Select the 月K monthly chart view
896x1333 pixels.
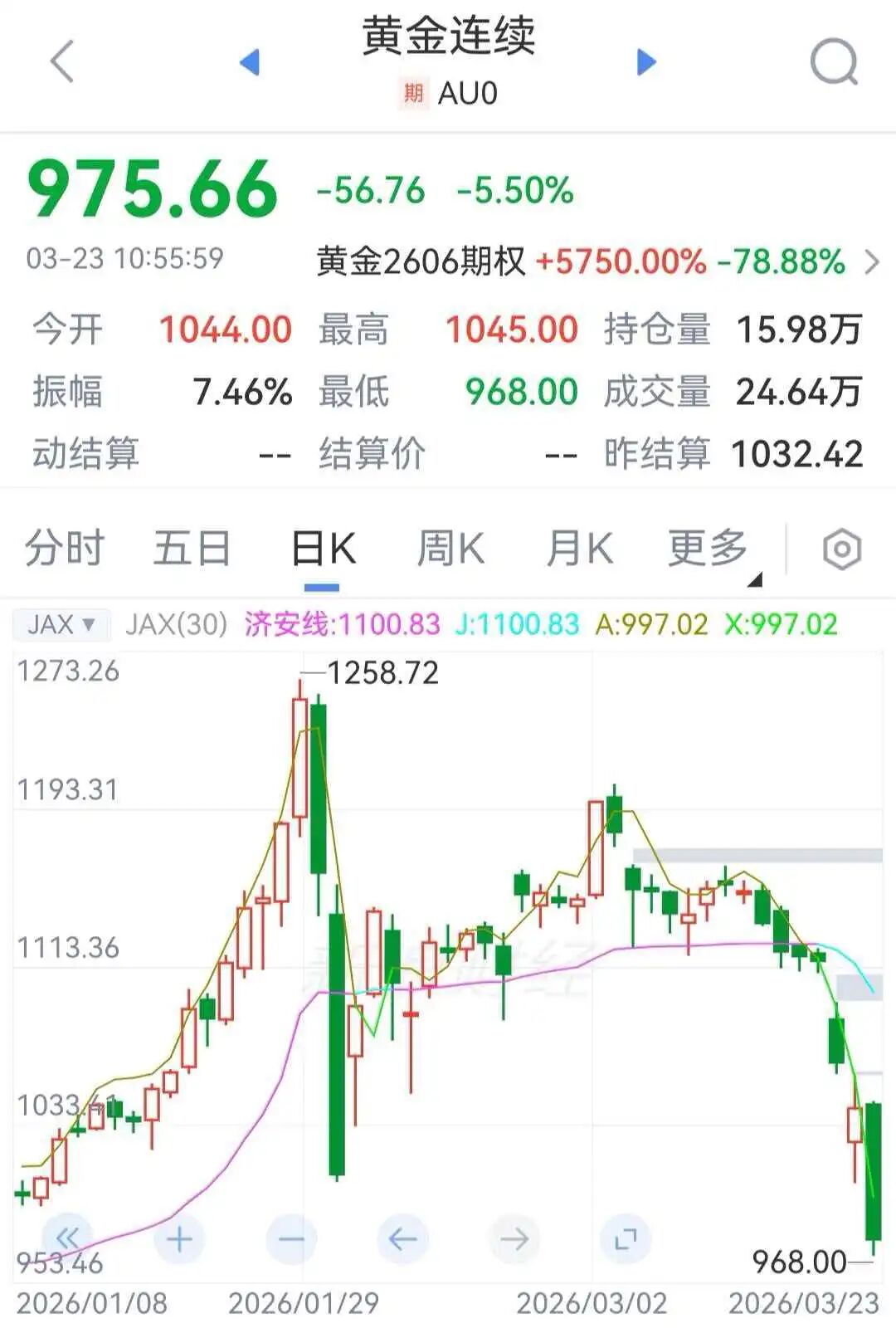tap(580, 548)
